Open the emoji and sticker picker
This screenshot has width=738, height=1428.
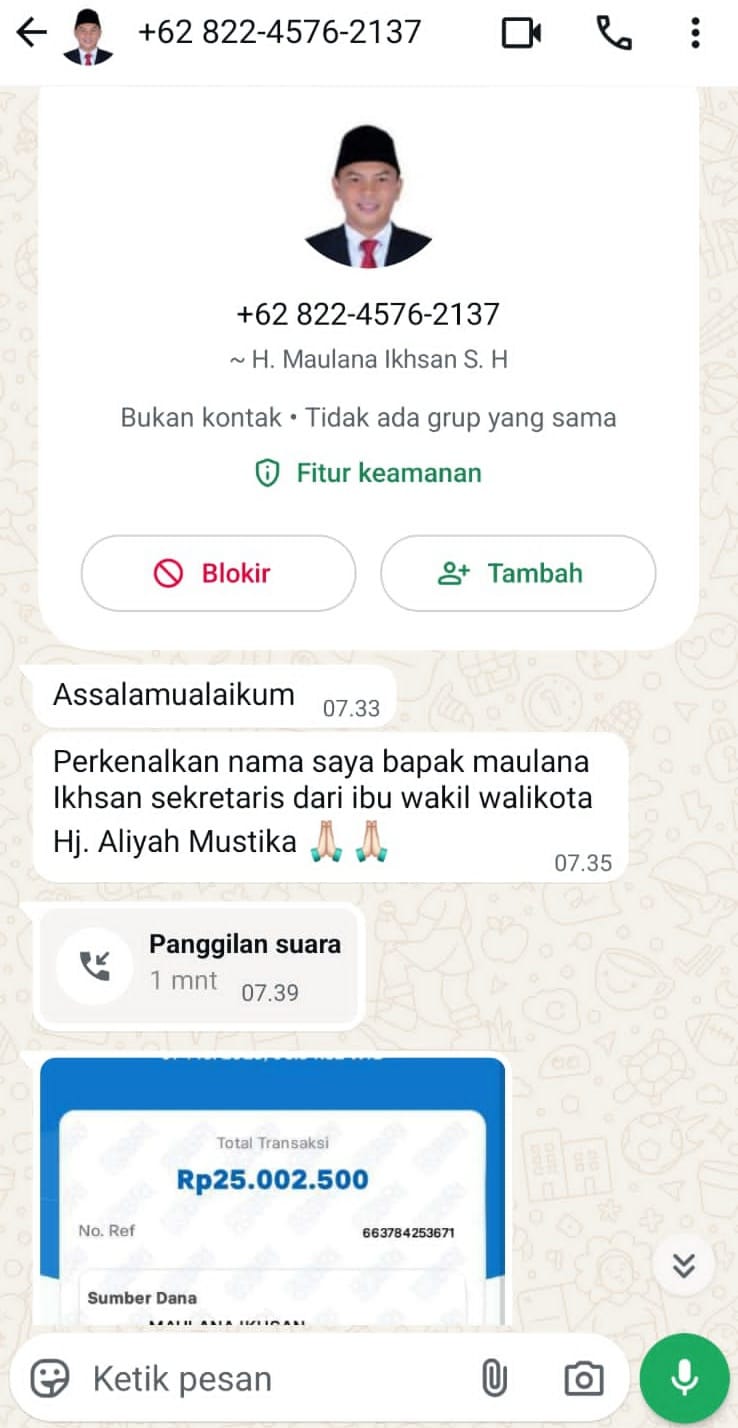(50, 1379)
